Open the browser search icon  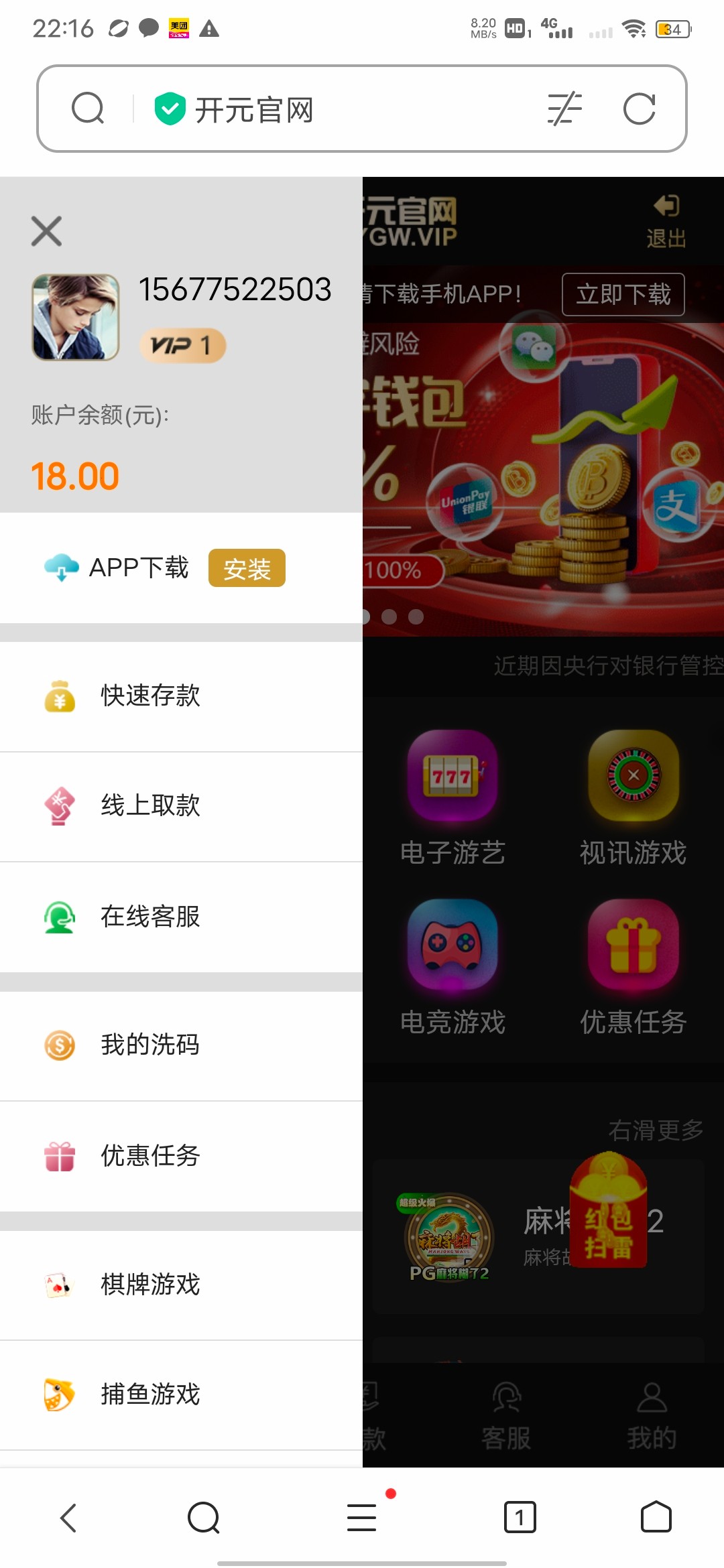pyautogui.click(x=88, y=109)
